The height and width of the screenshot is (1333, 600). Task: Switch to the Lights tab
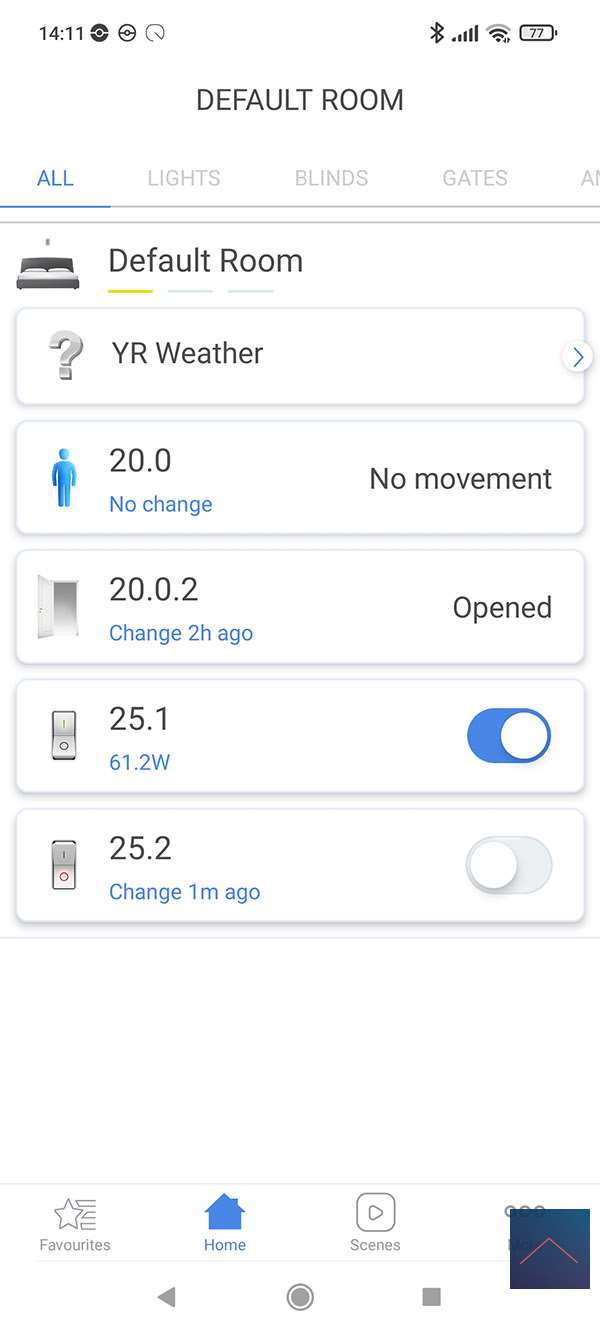coord(183,178)
